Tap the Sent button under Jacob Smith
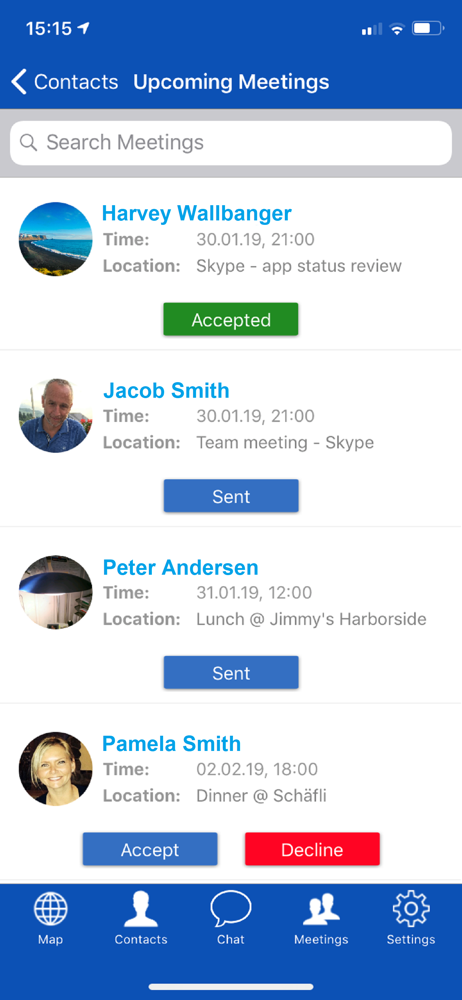 tap(231, 496)
